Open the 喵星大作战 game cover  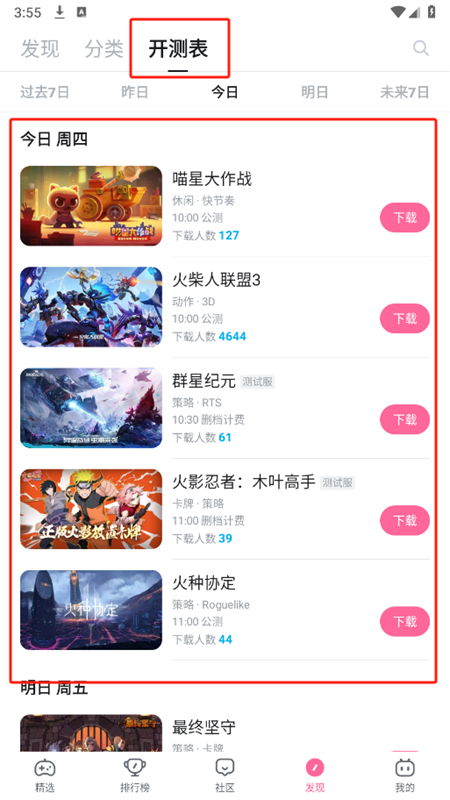pos(91,206)
